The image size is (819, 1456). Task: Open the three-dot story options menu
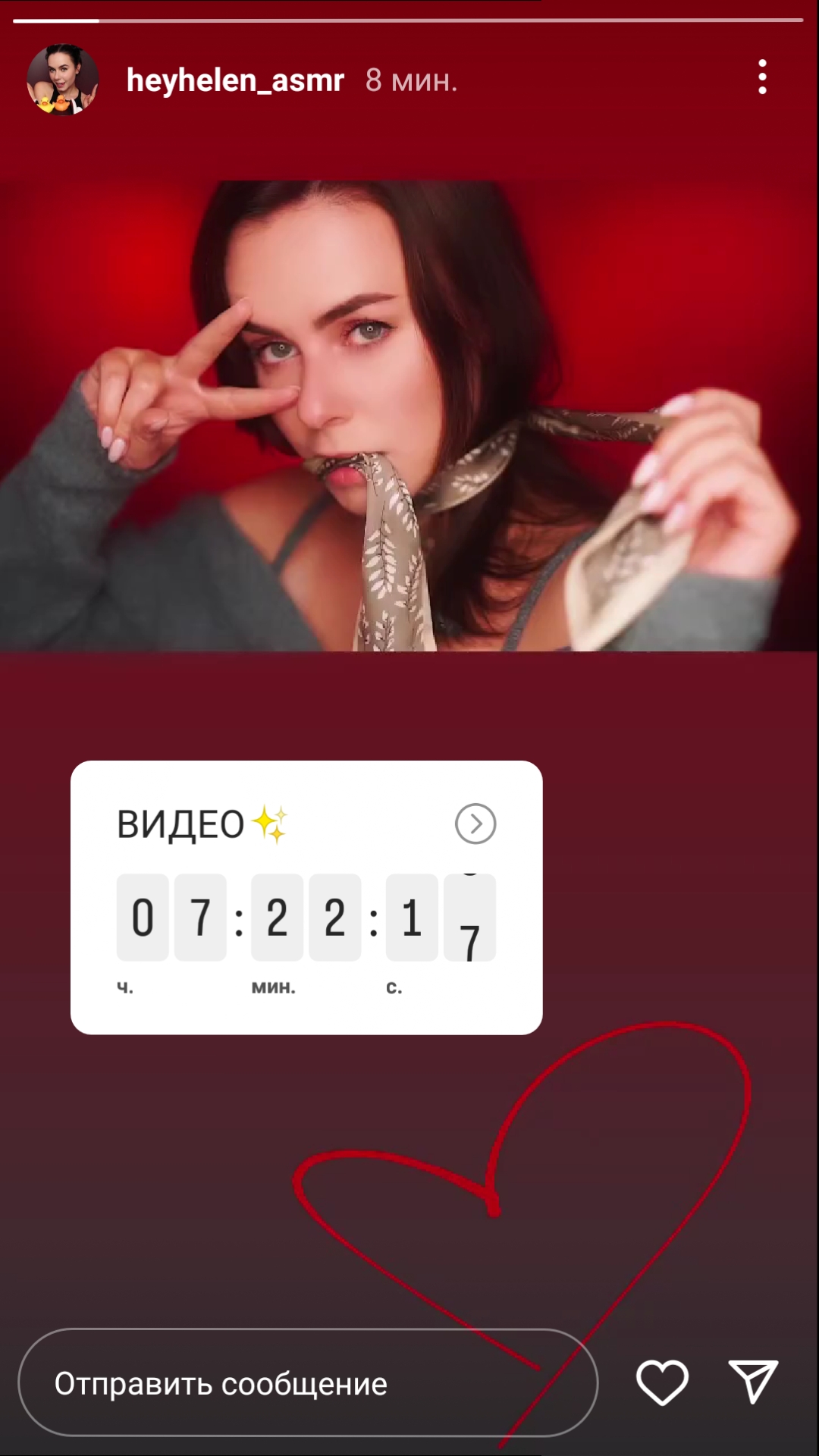[762, 77]
